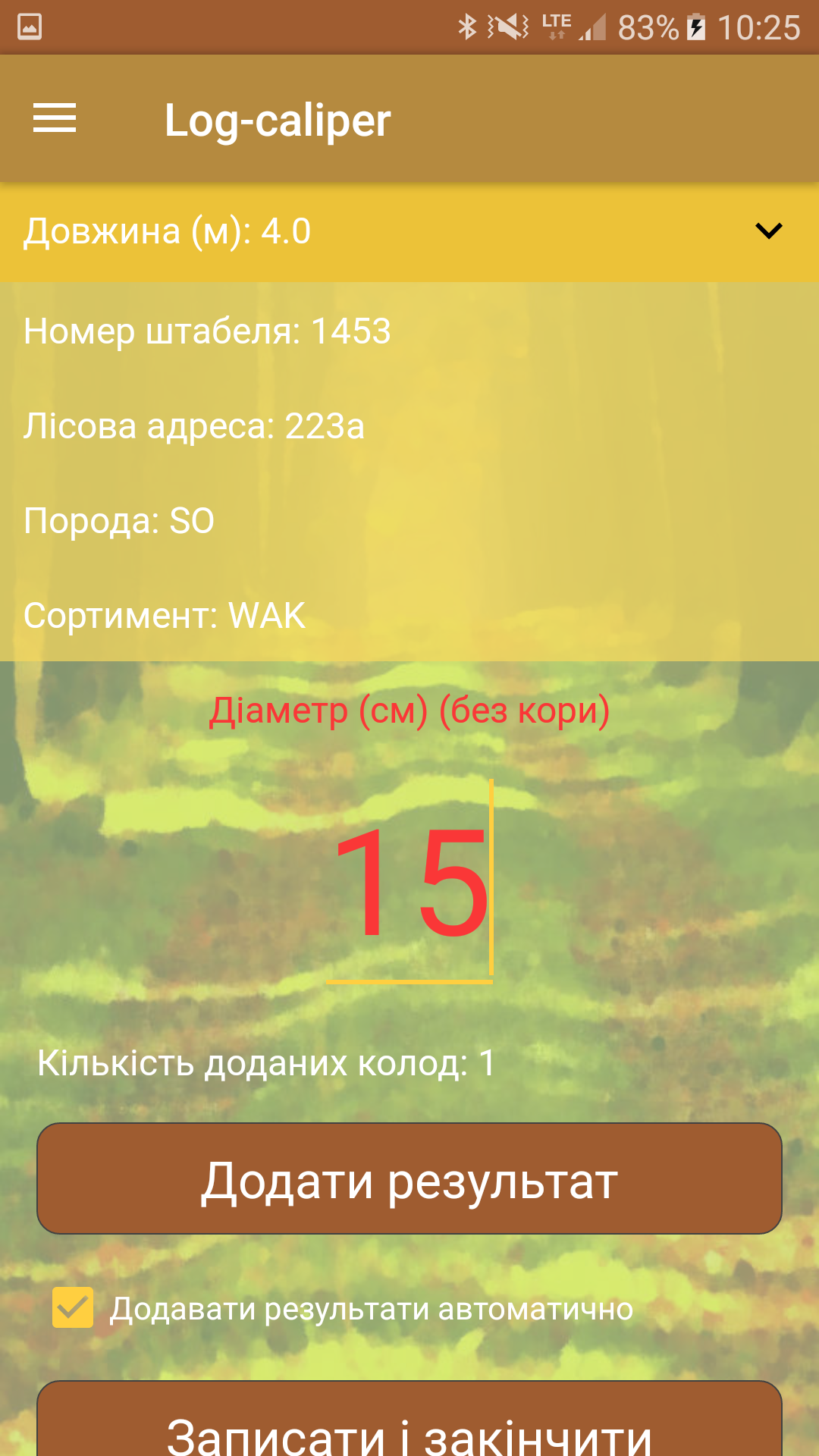
Task: Tap the Додати результат button
Action: (409, 1178)
